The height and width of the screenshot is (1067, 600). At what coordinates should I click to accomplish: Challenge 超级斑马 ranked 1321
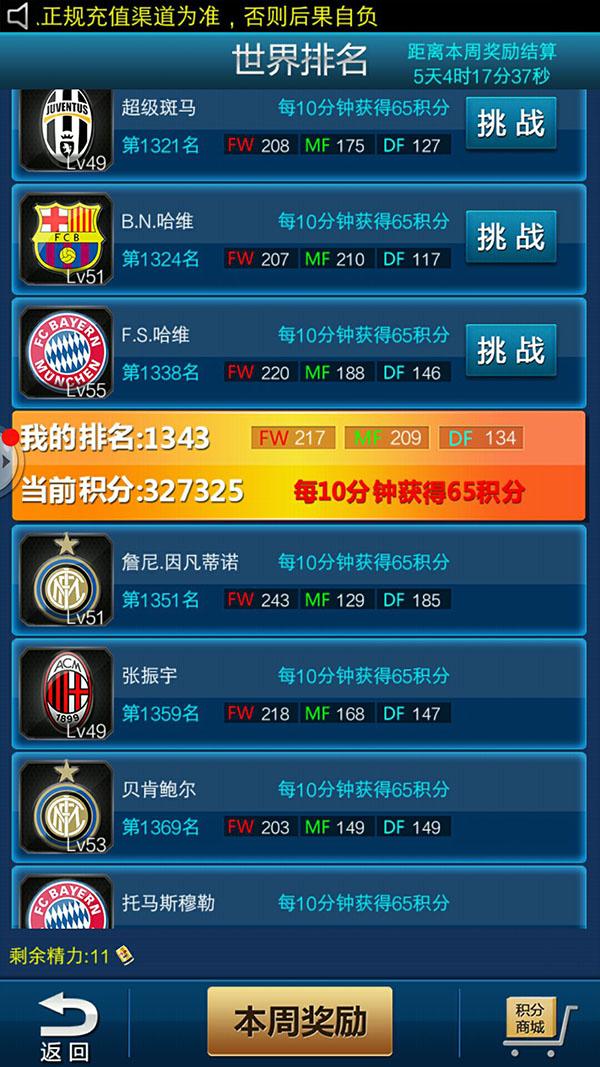point(510,124)
